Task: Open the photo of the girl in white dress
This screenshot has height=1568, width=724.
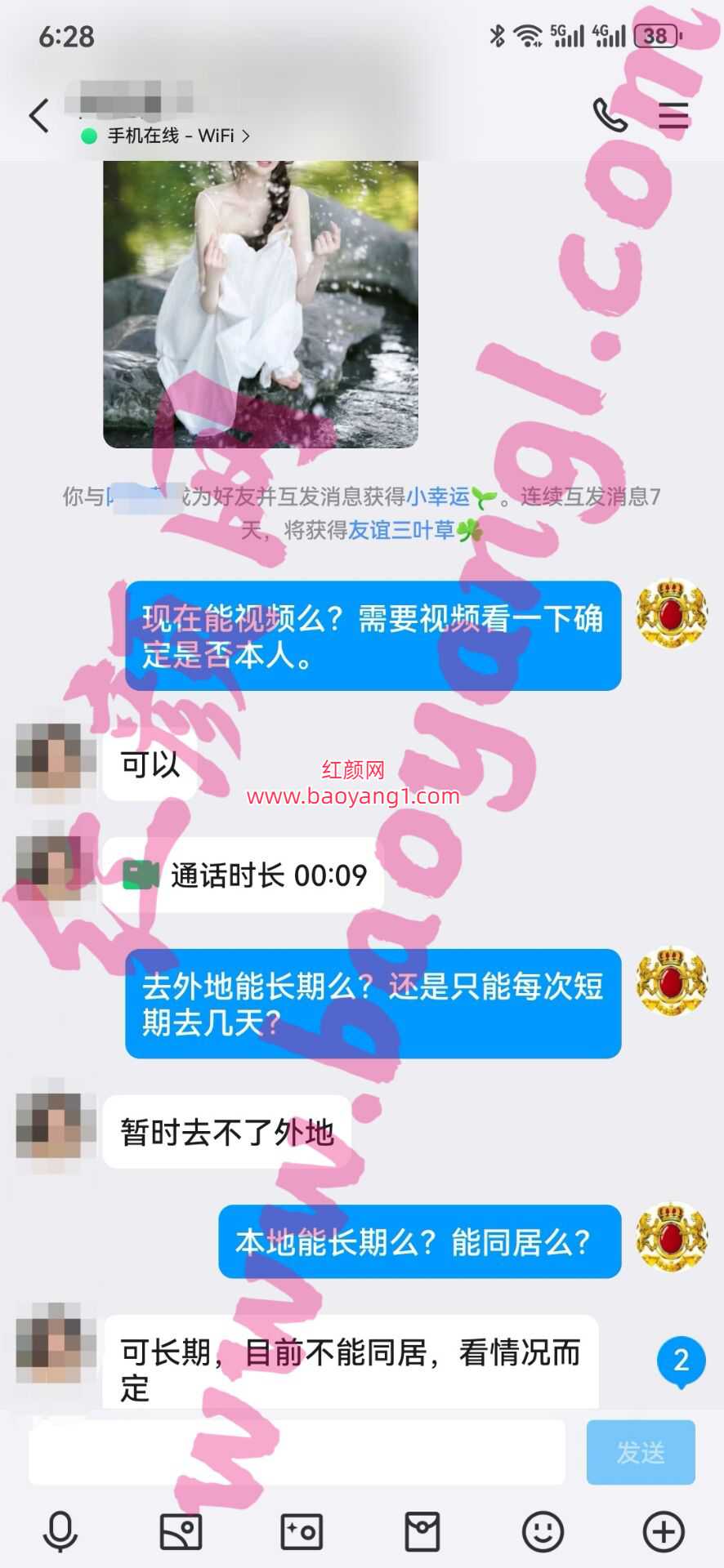Action: 261,304
